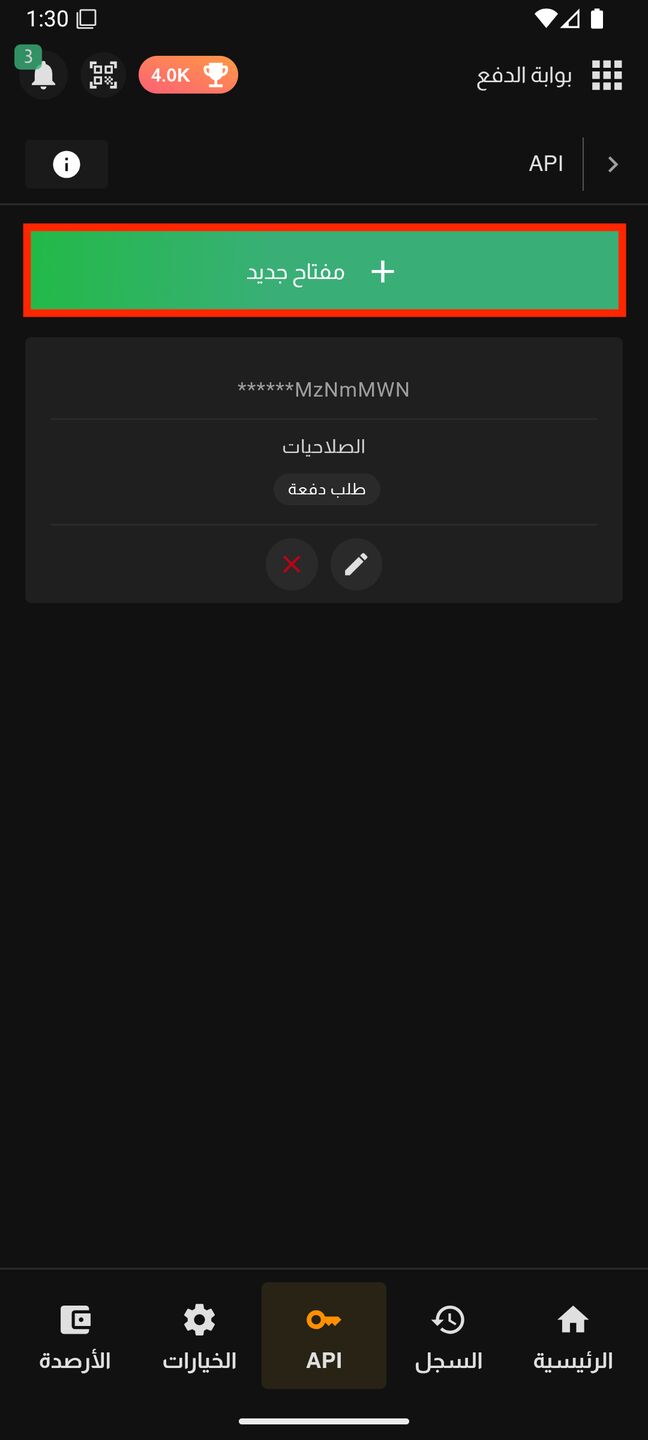Screen dimensions: 648x1440
Task: Switch to the السجل history tab
Action: click(x=448, y=1336)
